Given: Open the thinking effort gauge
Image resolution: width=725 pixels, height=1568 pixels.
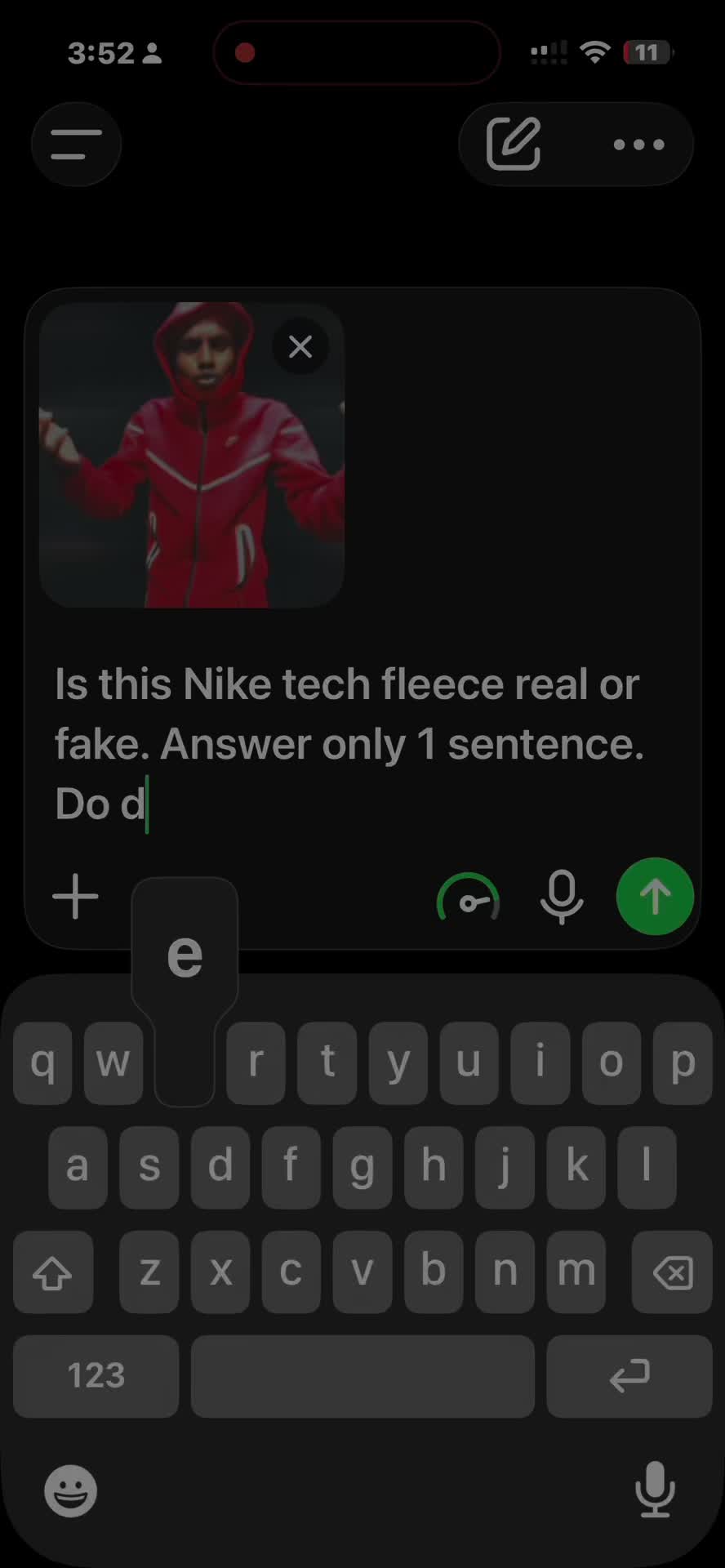Looking at the screenshot, I should [469, 898].
